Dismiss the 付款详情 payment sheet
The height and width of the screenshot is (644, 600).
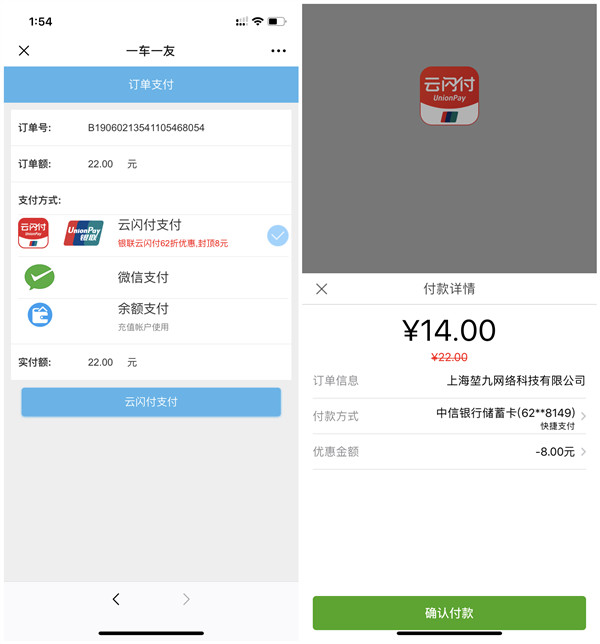322,289
